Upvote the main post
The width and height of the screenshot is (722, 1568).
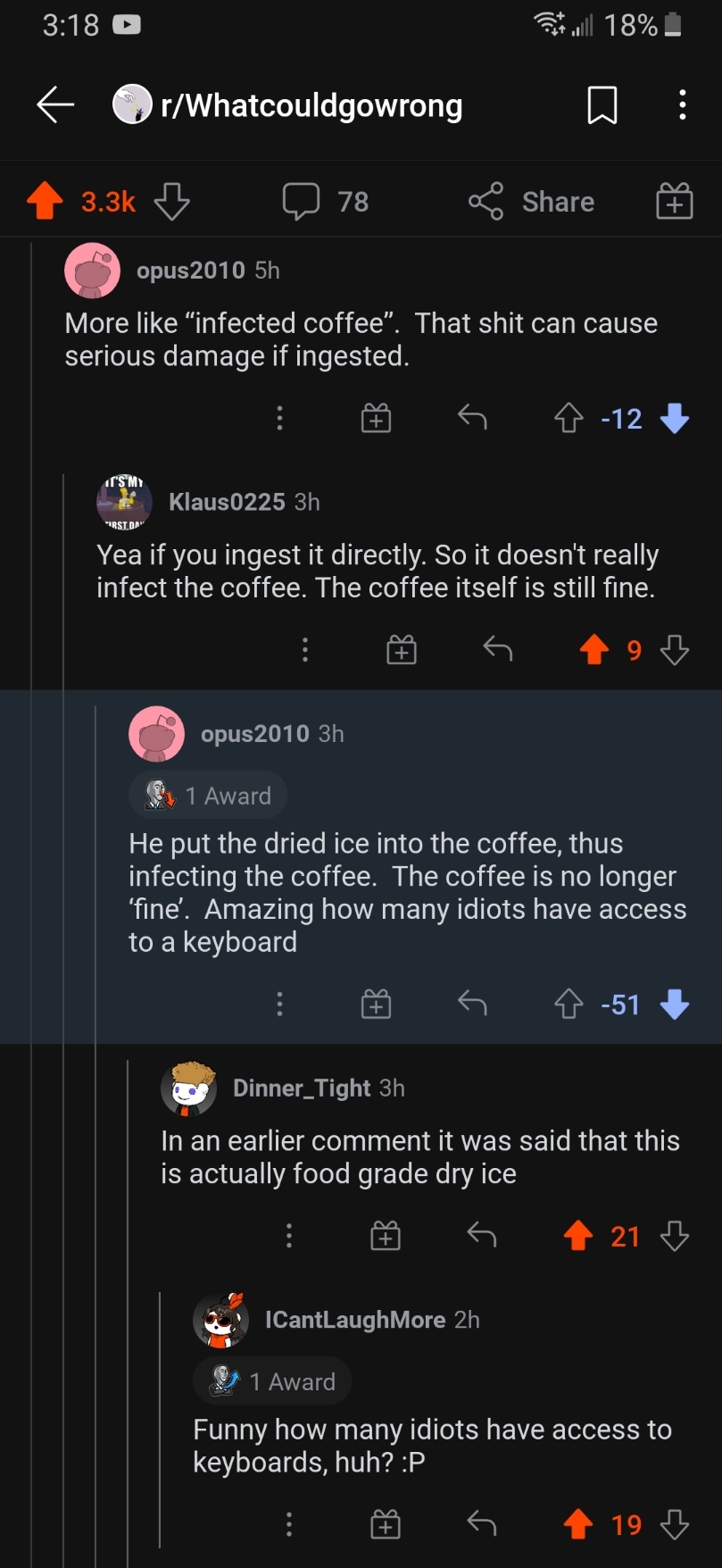point(43,200)
